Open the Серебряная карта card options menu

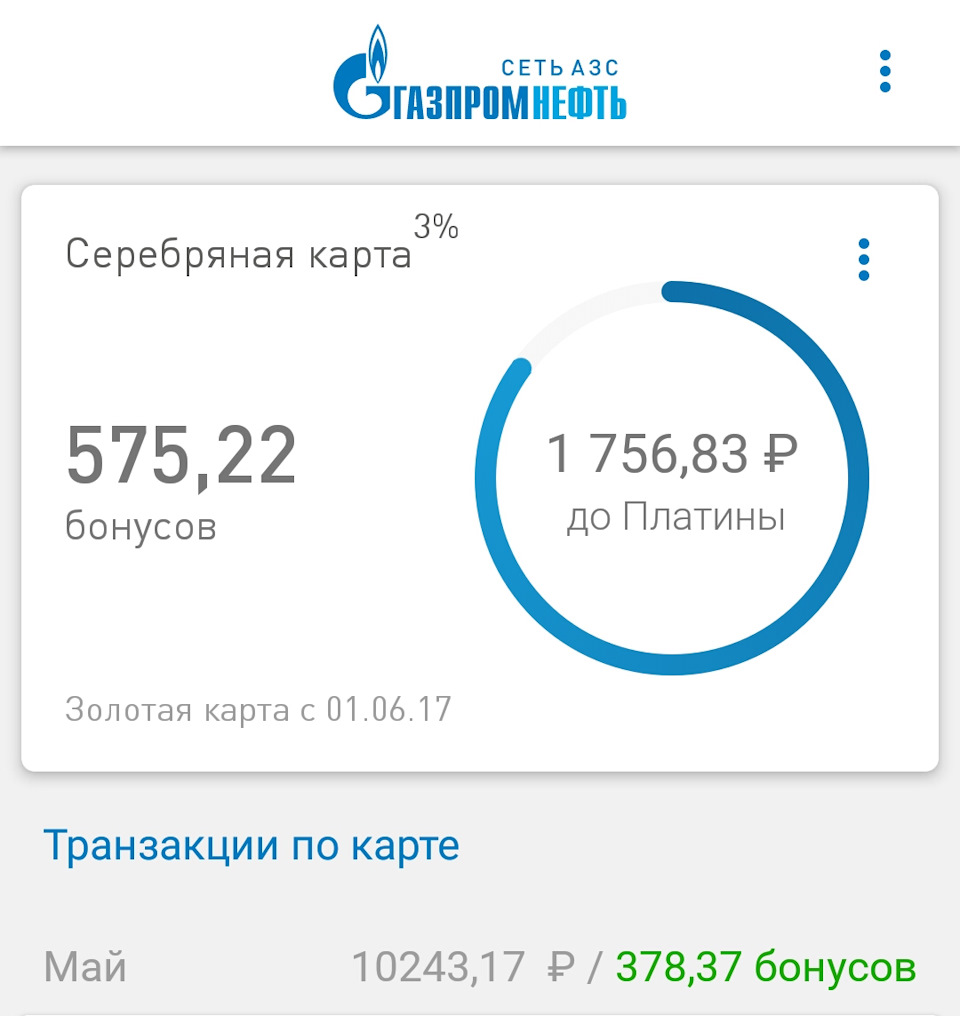(x=864, y=260)
